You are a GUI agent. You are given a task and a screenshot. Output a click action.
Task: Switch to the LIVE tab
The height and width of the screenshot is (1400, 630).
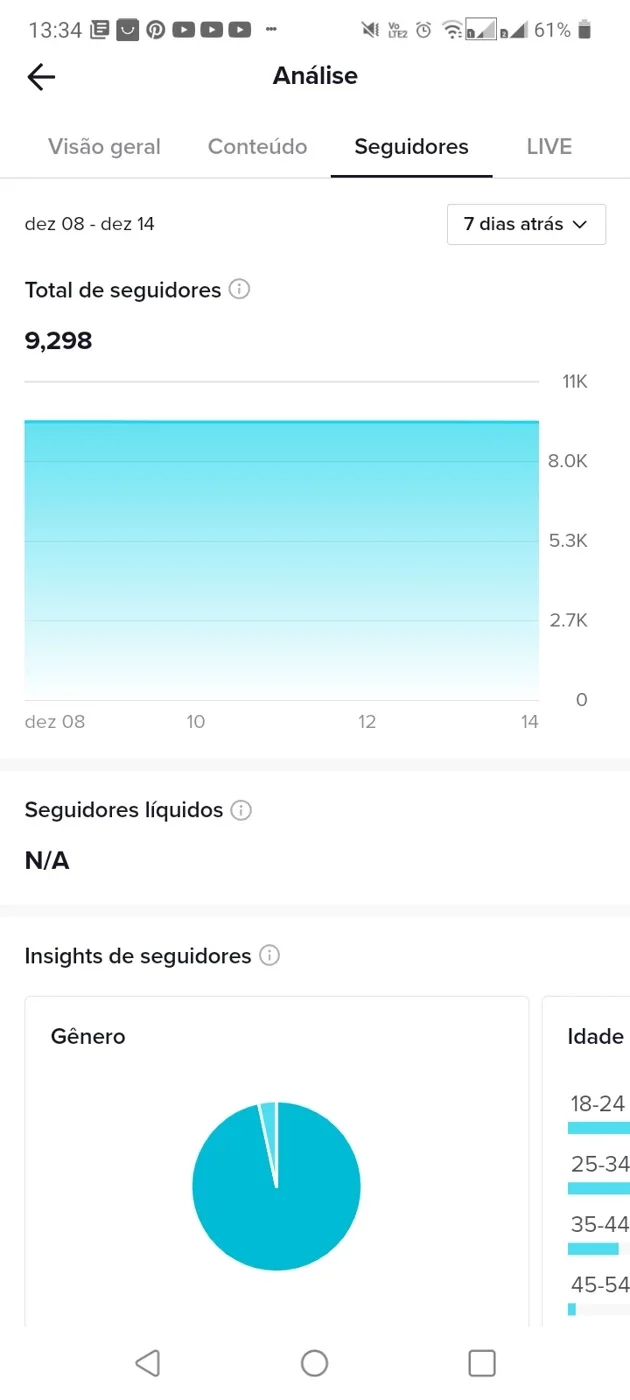click(x=549, y=146)
